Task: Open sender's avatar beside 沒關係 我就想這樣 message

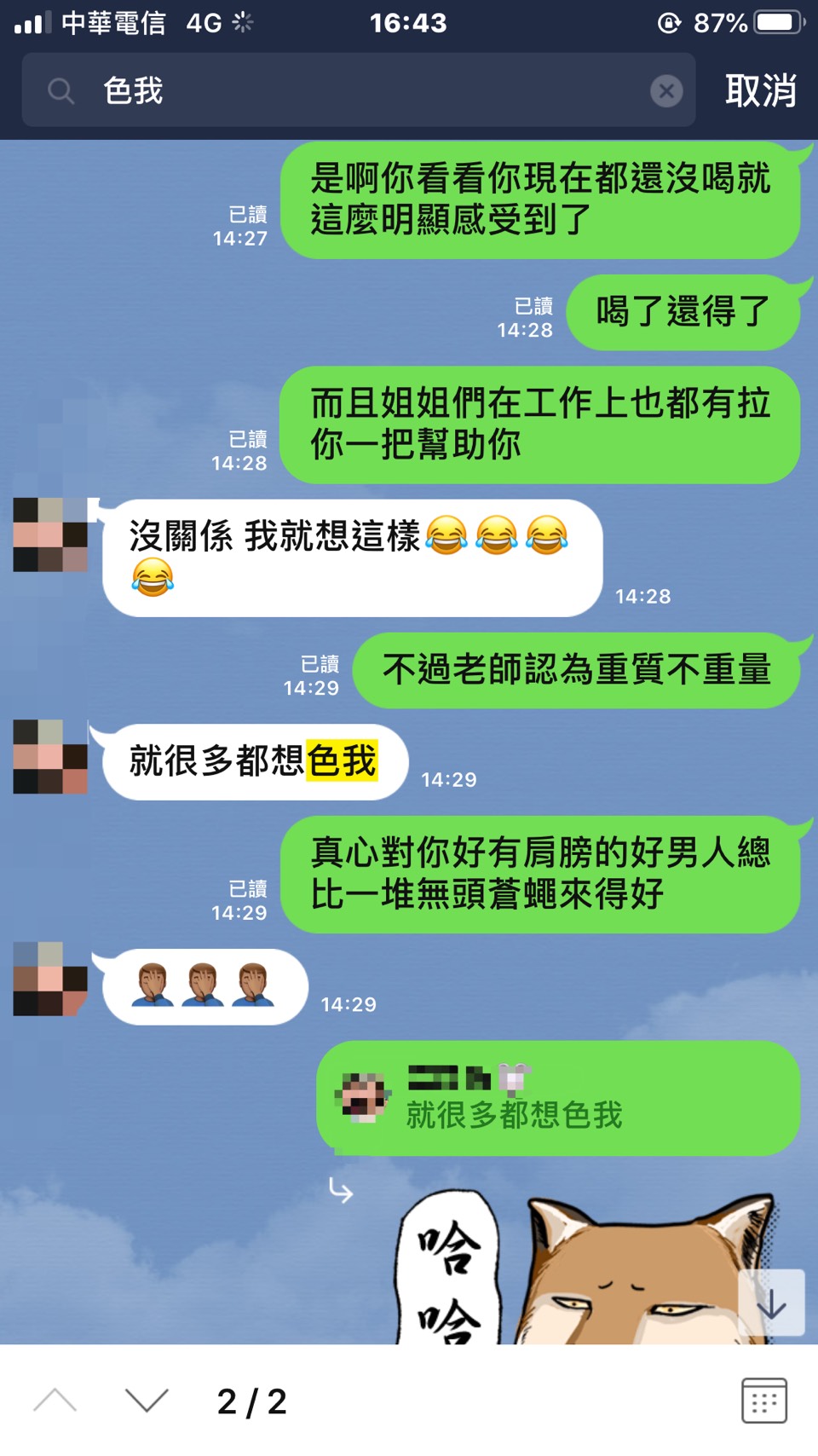Action: point(50,535)
